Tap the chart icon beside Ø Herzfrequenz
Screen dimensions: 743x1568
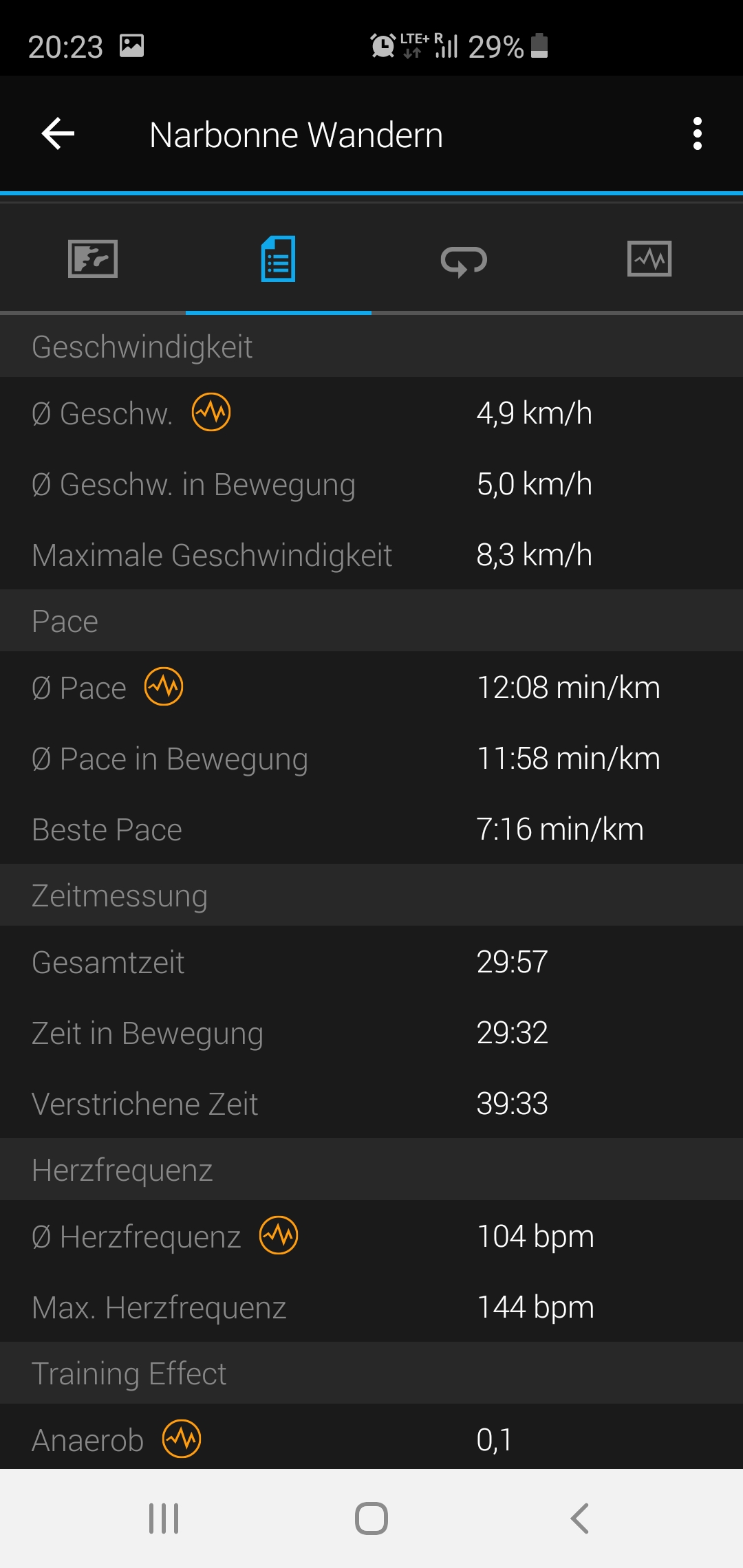pyautogui.click(x=279, y=1235)
